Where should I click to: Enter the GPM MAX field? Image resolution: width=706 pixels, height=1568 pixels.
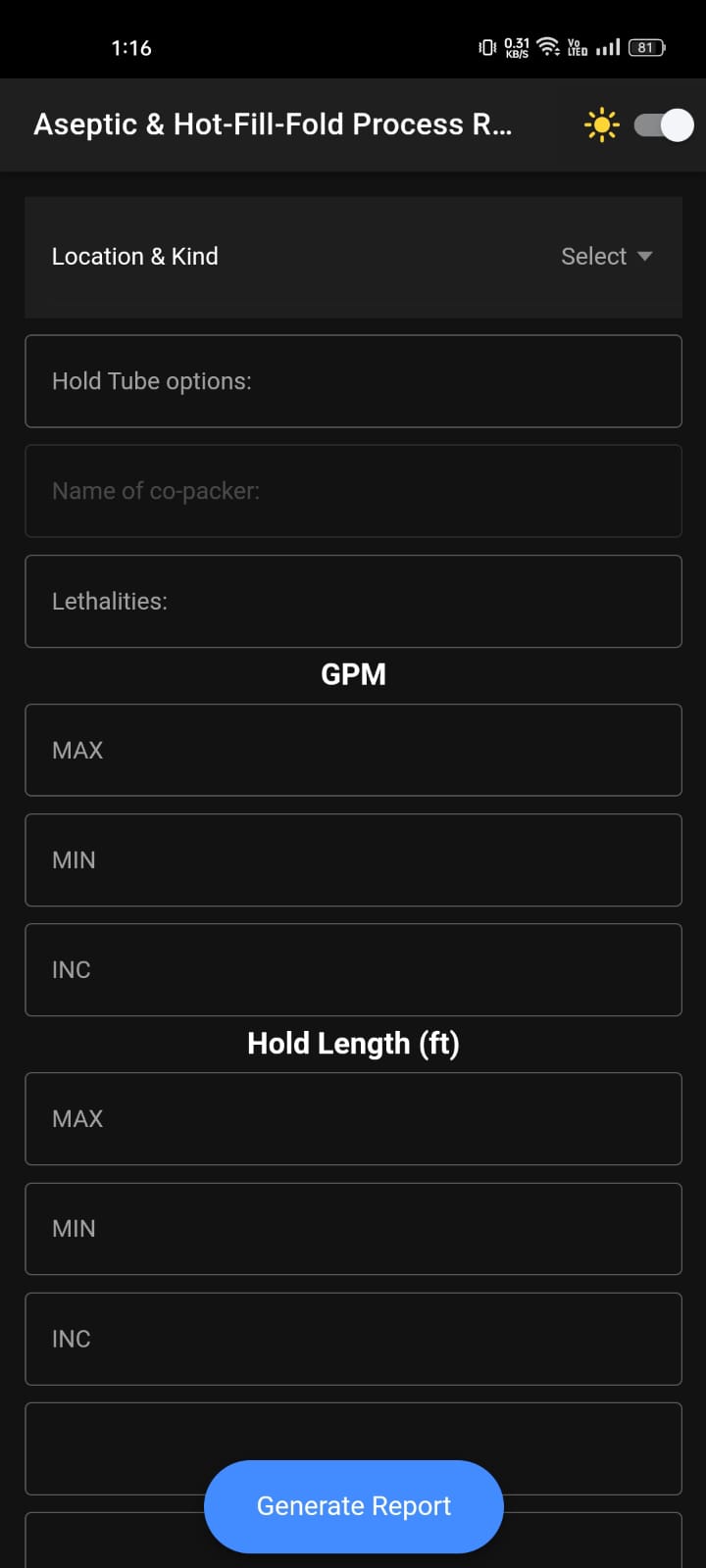coord(353,750)
